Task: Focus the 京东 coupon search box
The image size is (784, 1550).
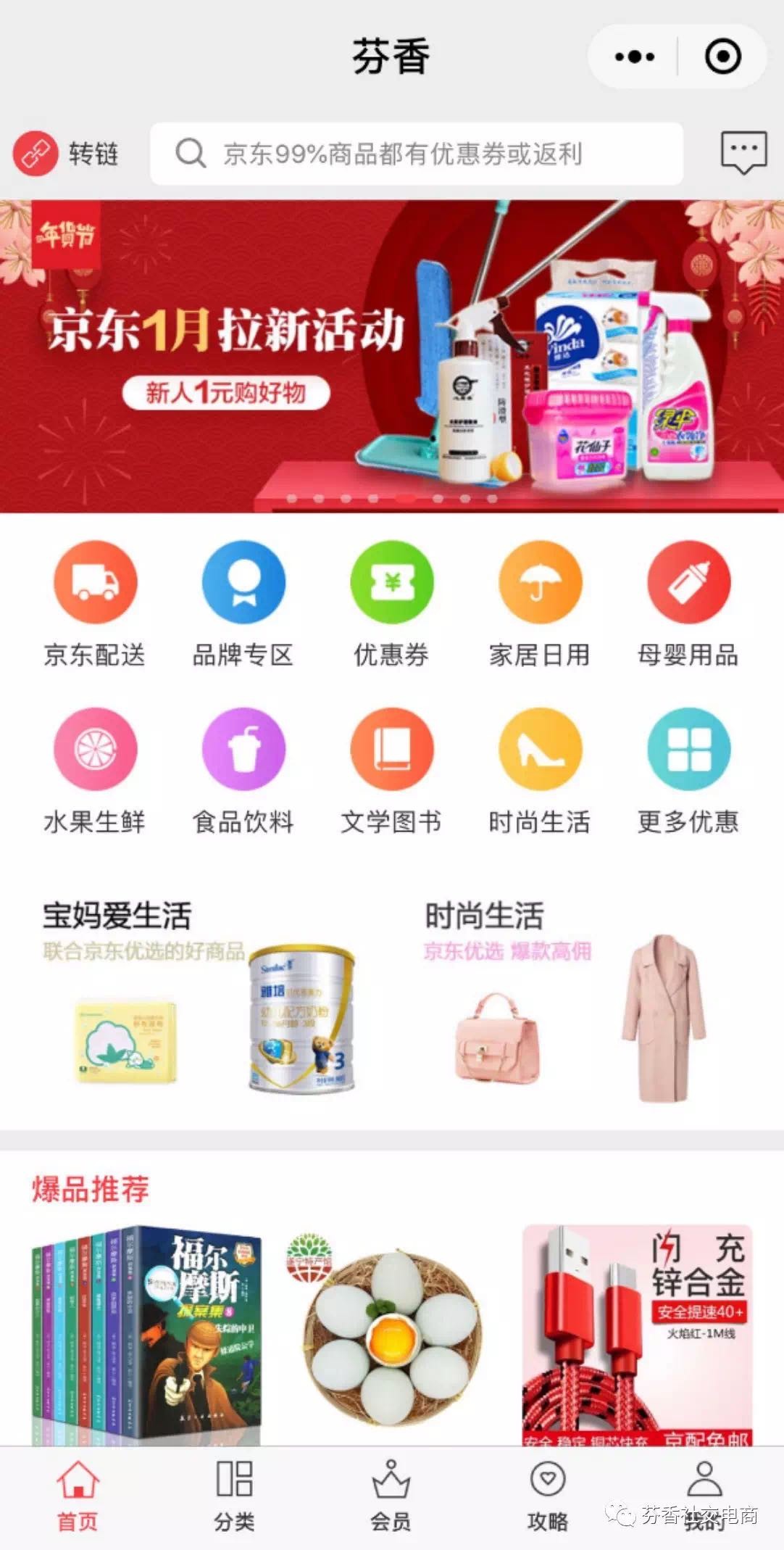Action: click(x=417, y=154)
